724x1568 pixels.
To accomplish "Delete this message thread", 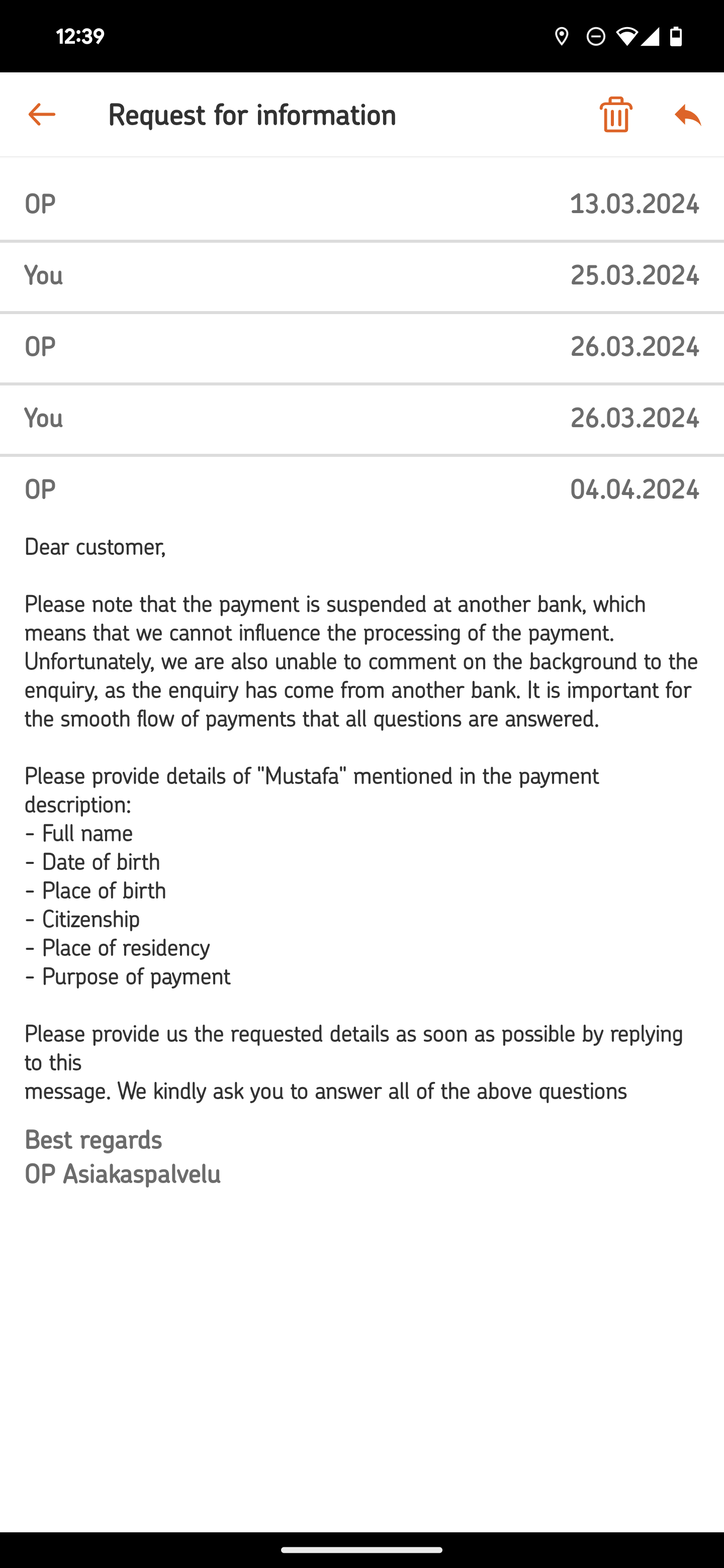I will tap(615, 115).
